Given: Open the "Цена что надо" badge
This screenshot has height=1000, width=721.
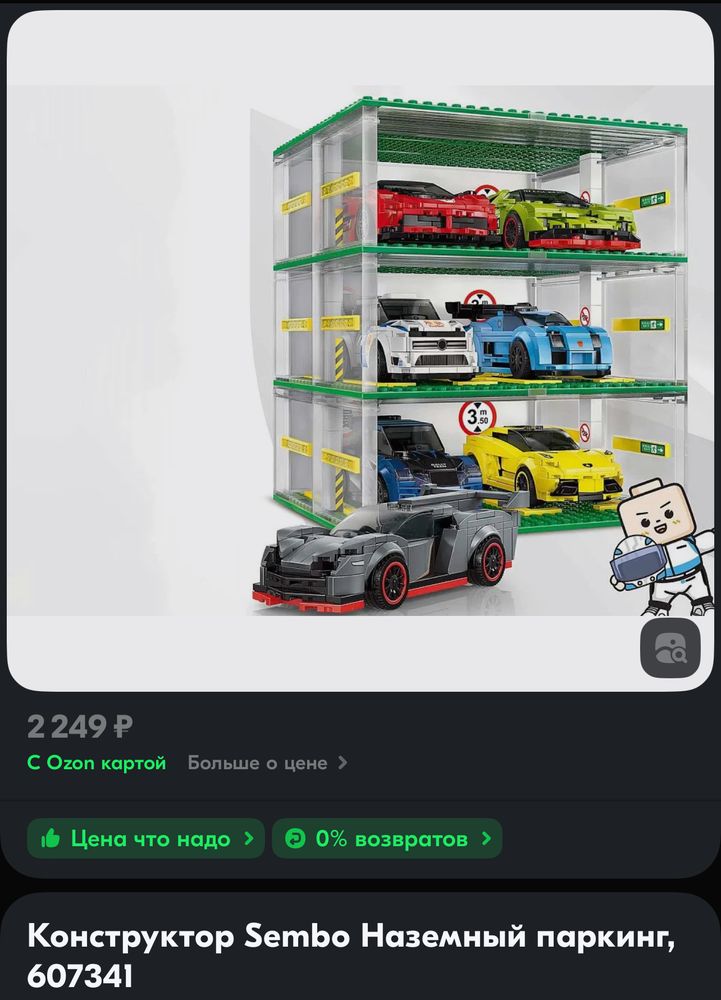Looking at the screenshot, I should 145,839.
